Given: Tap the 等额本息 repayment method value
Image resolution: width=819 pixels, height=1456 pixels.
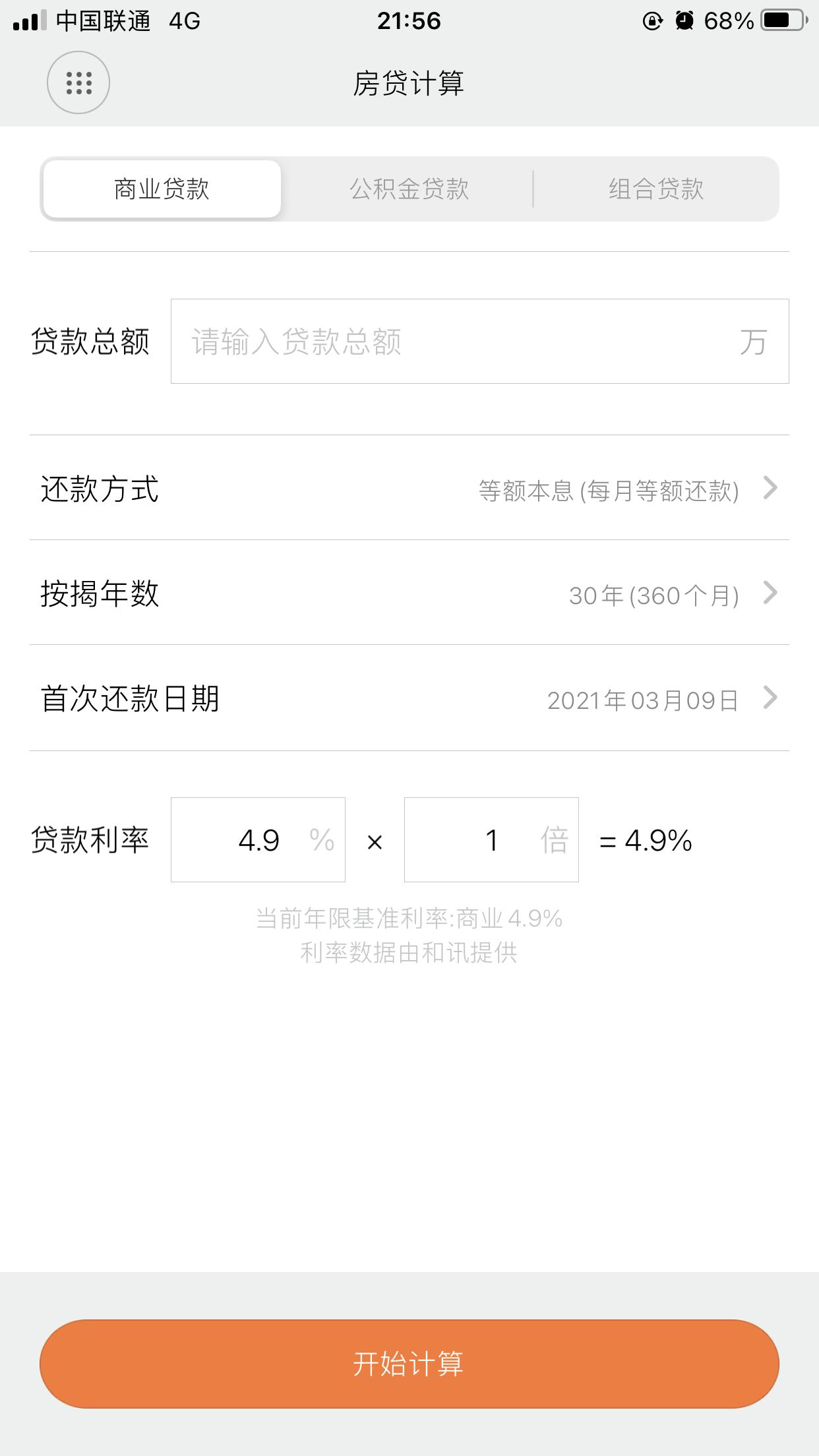Looking at the screenshot, I should tap(610, 491).
